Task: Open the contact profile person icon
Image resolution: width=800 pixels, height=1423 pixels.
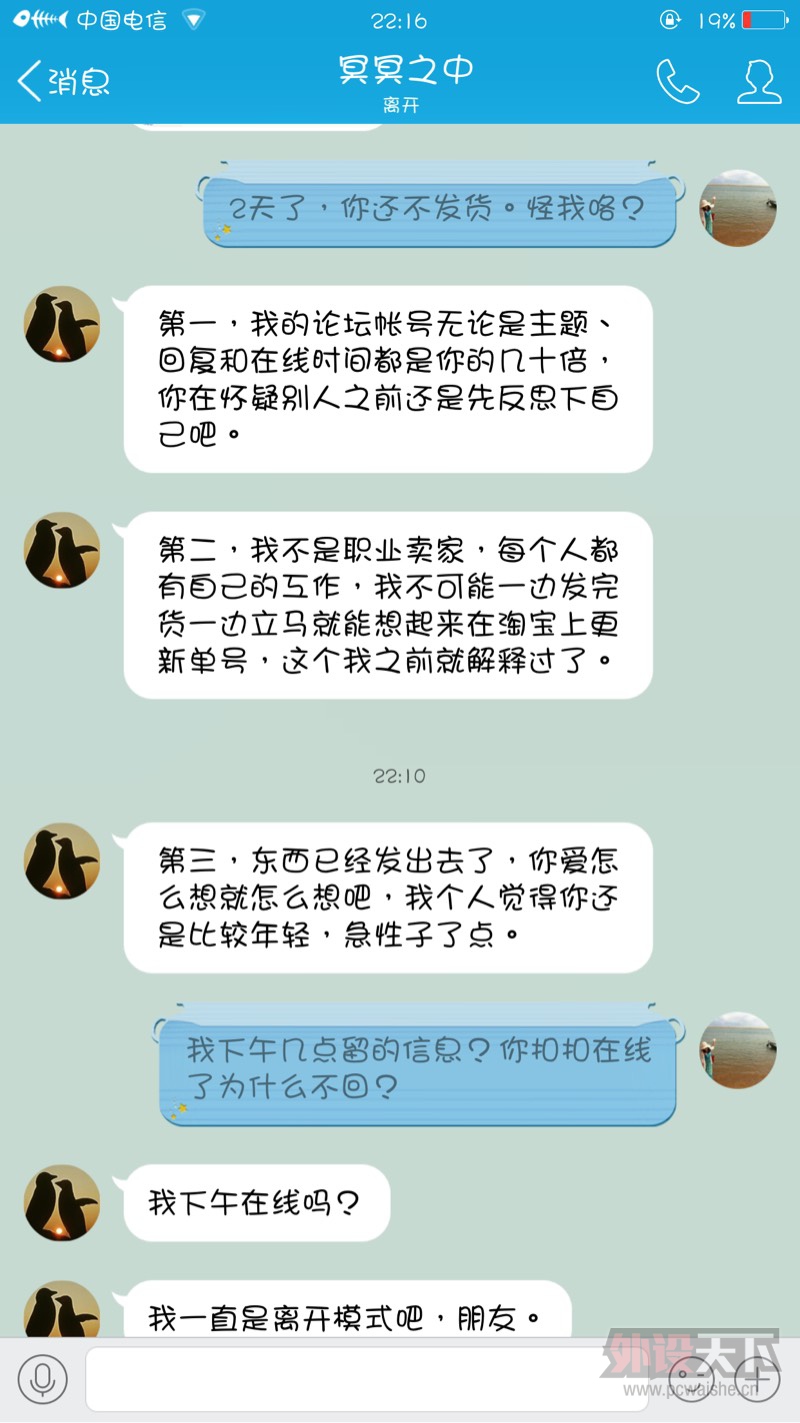Action: point(758,82)
